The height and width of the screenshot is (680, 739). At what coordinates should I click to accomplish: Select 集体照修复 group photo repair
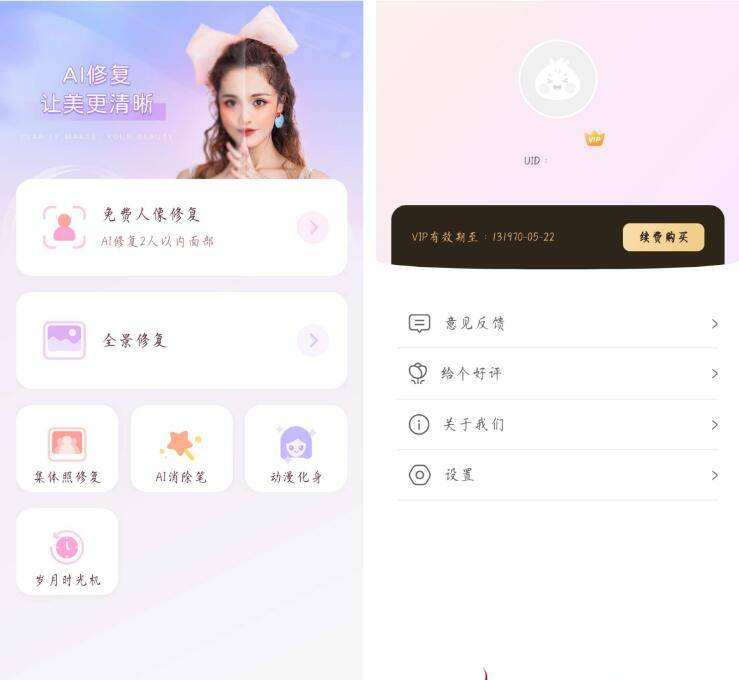pyautogui.click(x=67, y=449)
